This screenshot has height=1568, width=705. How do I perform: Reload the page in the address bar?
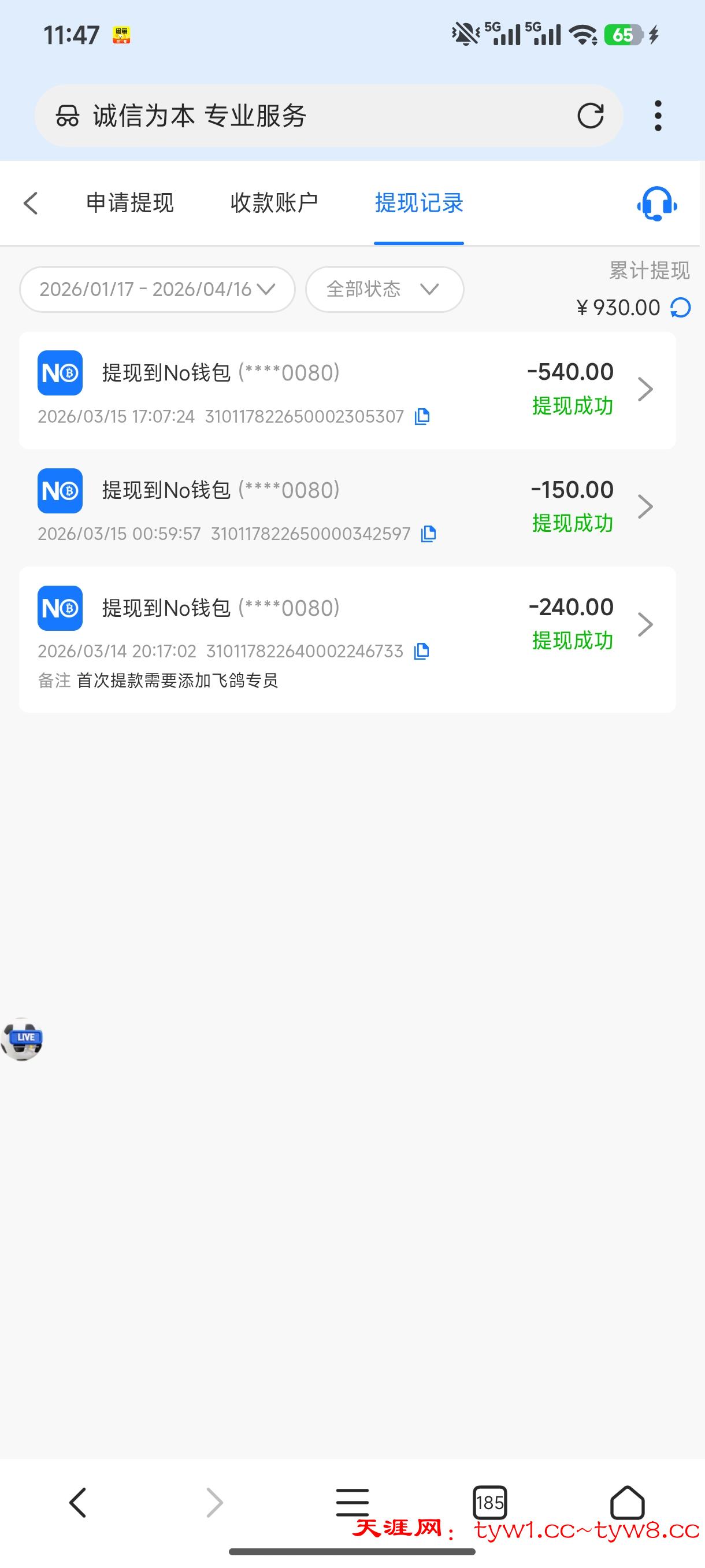[x=590, y=116]
